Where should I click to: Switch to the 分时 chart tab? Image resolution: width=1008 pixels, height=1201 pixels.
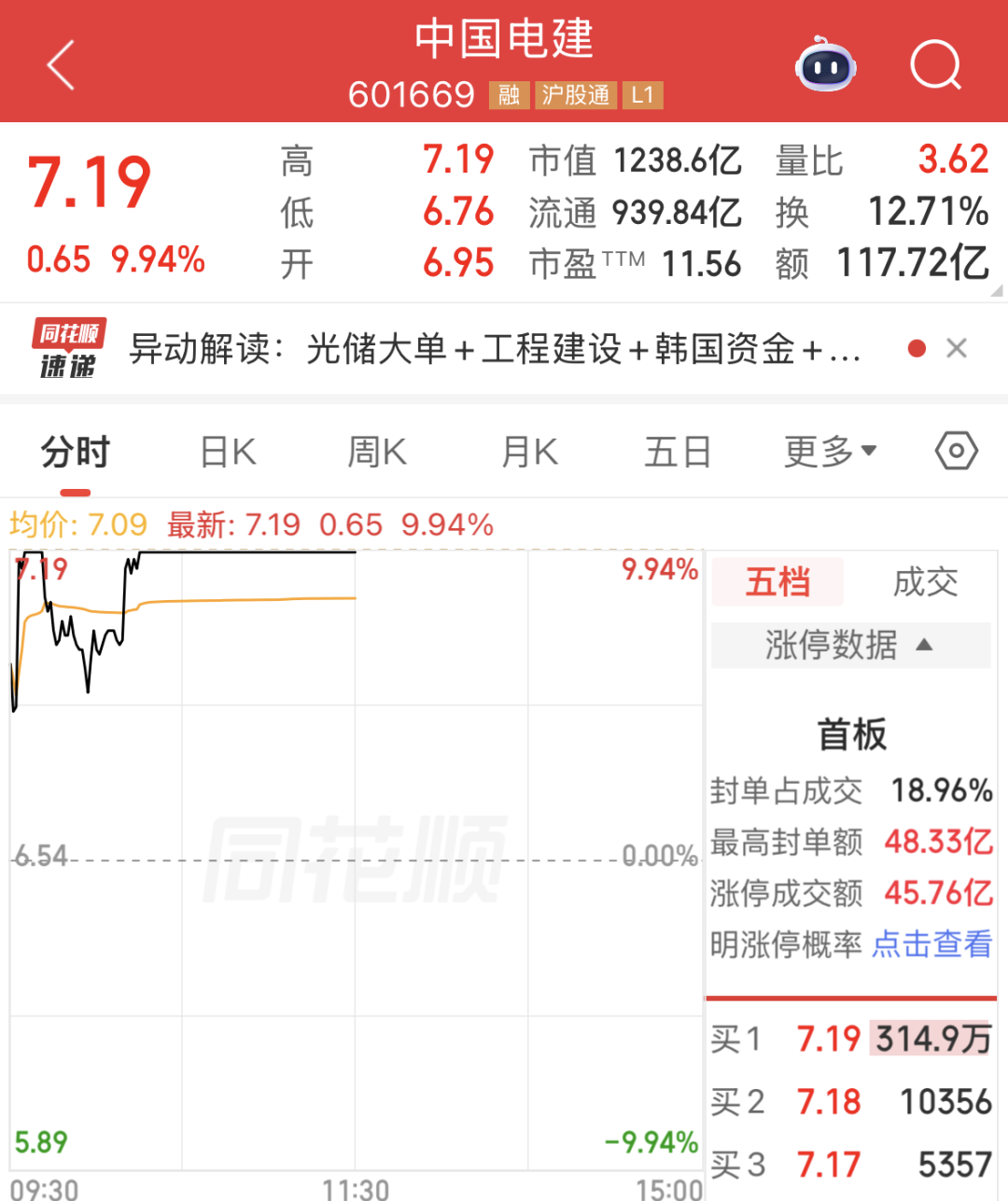(x=76, y=454)
